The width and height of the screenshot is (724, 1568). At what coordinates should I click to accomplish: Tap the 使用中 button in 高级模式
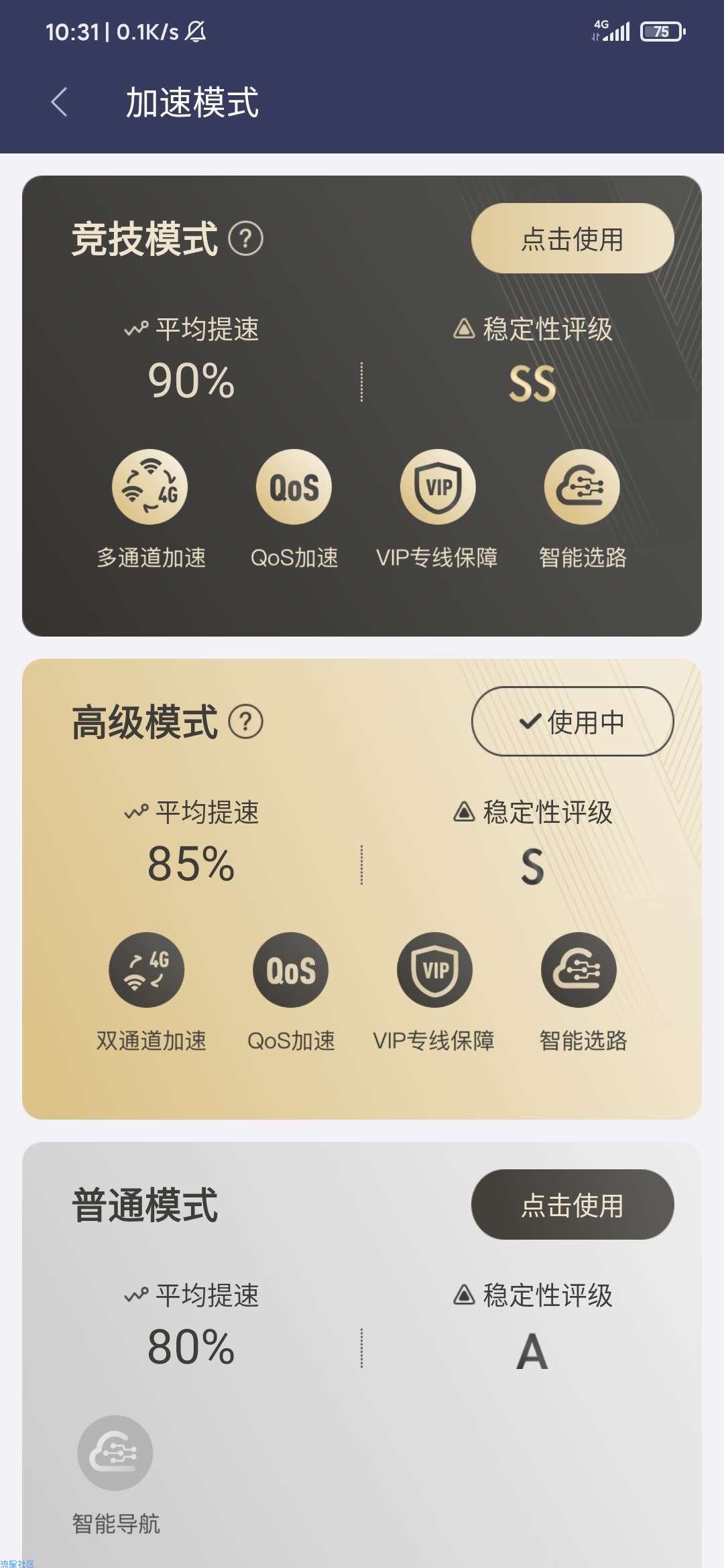click(572, 722)
